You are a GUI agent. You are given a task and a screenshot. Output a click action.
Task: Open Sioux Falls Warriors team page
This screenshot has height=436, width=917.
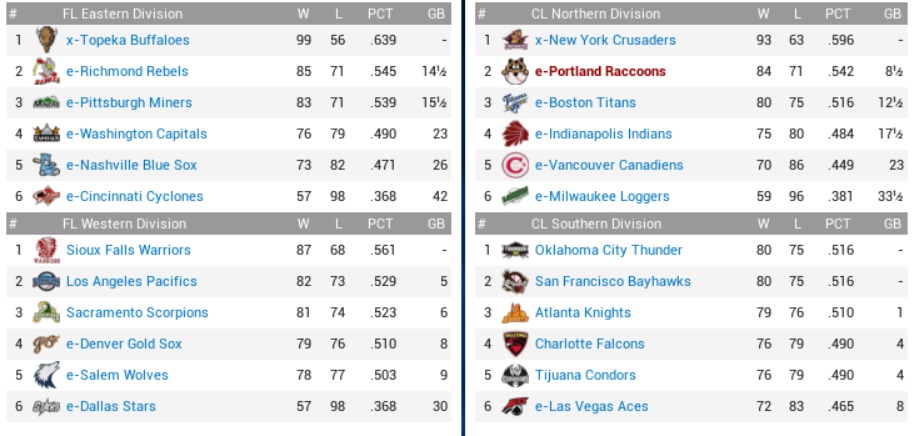coord(128,250)
